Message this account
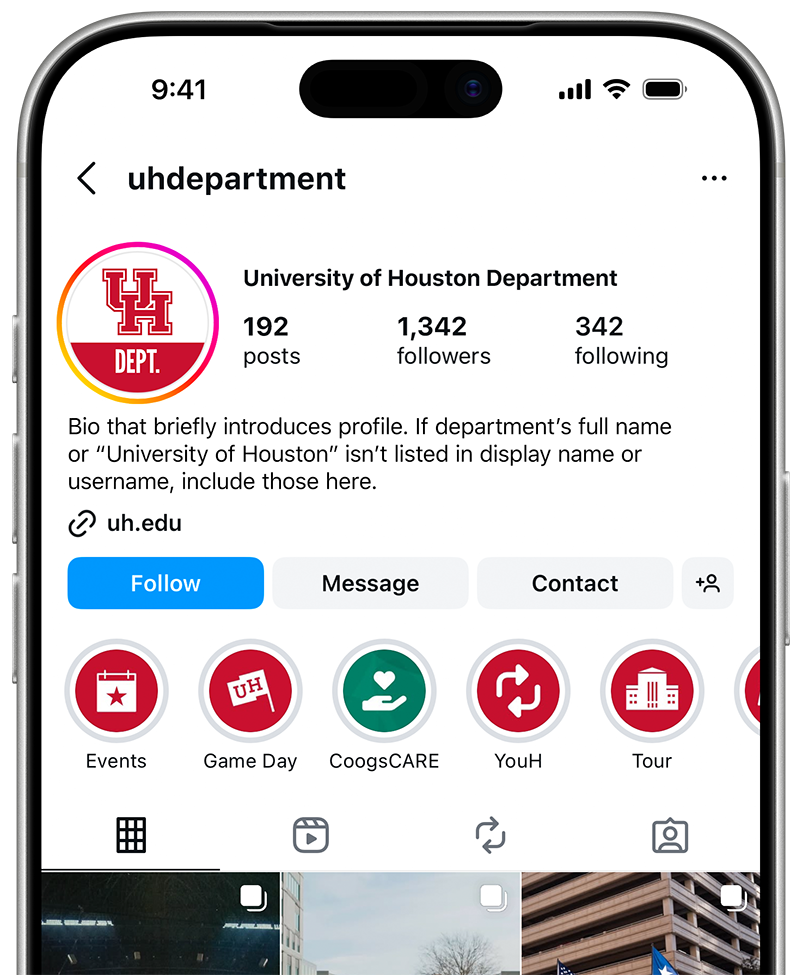The height and width of the screenshot is (975, 800). click(x=370, y=583)
